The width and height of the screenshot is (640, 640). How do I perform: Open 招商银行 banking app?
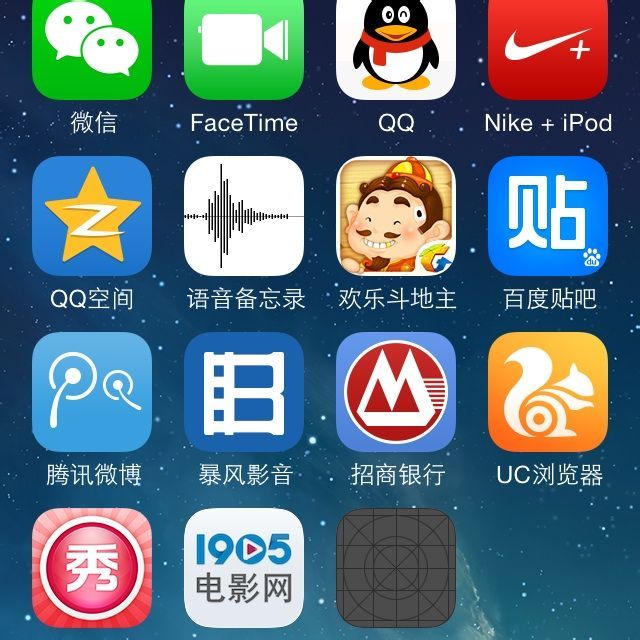click(396, 392)
